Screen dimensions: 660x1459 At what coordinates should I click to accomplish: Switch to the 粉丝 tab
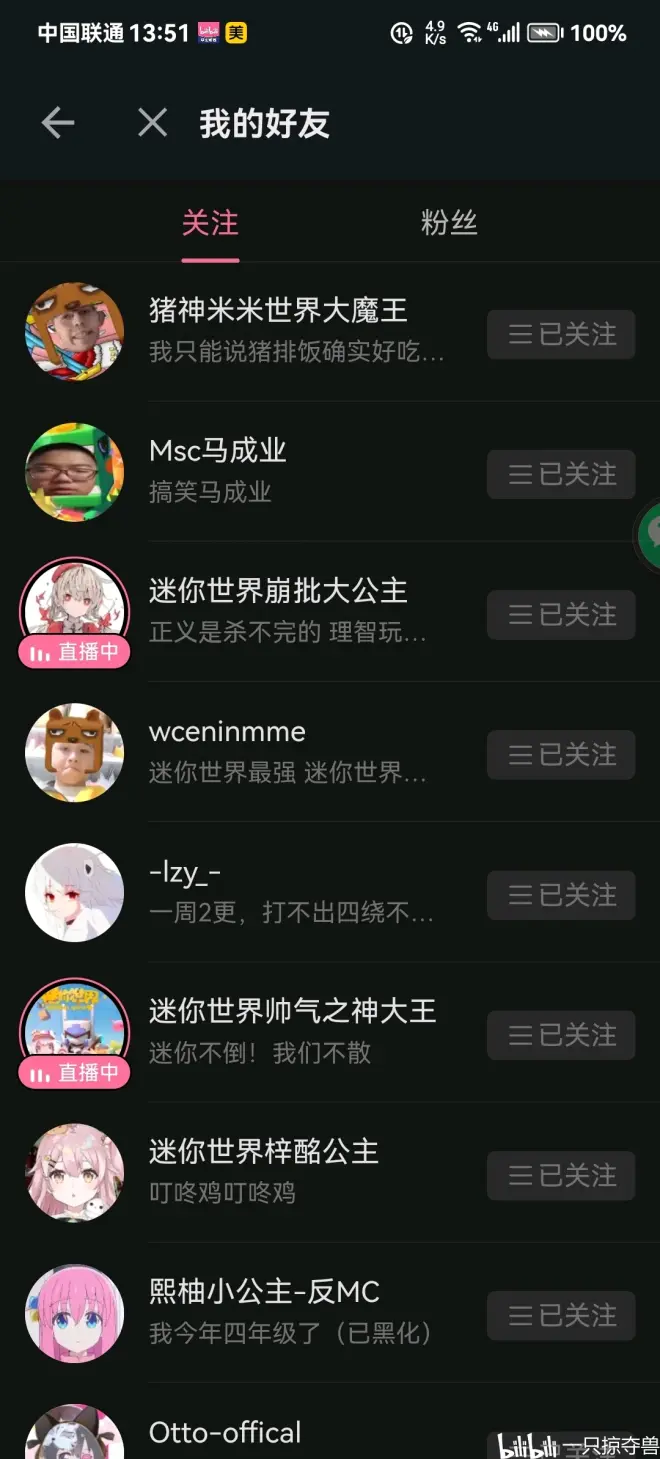pos(449,223)
